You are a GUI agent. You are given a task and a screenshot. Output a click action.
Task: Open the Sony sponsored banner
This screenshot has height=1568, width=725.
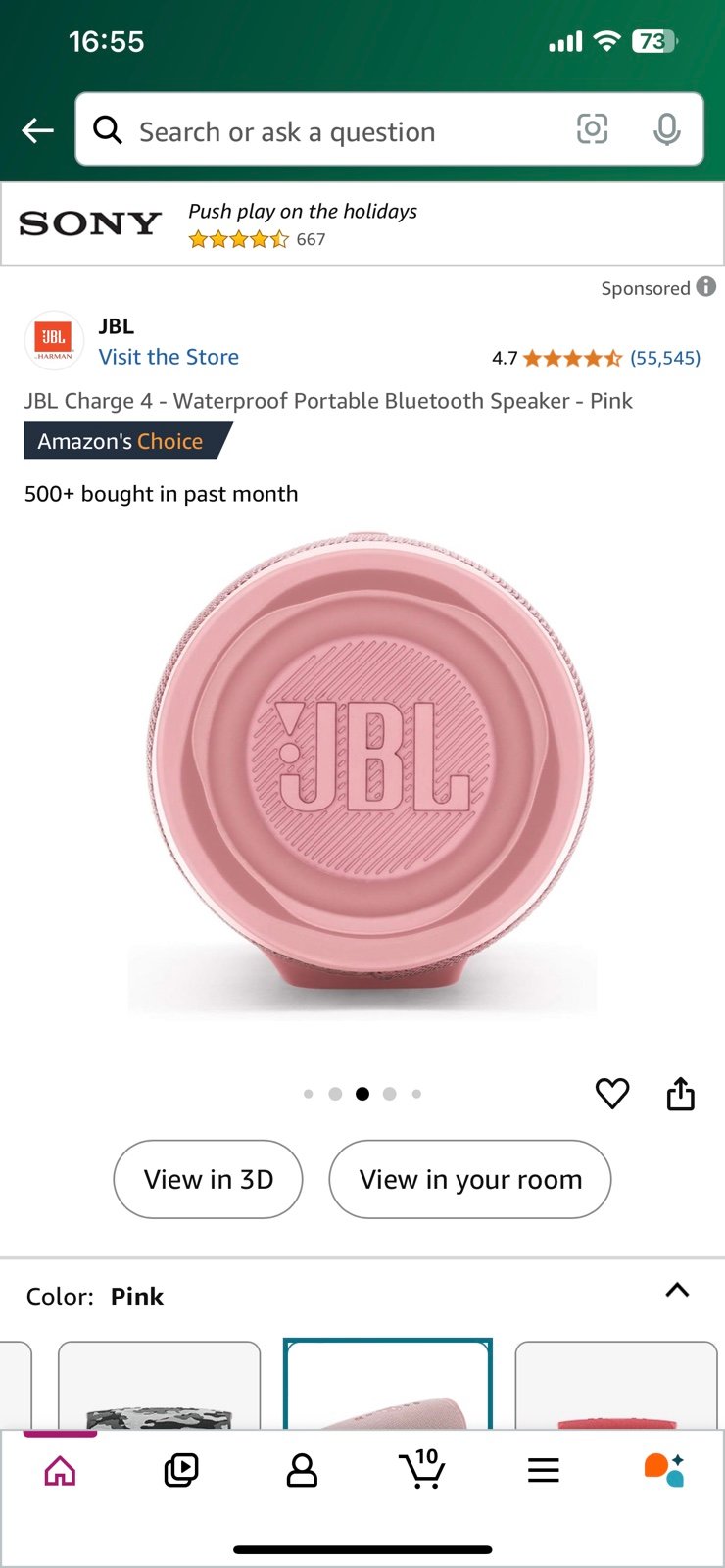coord(362,224)
